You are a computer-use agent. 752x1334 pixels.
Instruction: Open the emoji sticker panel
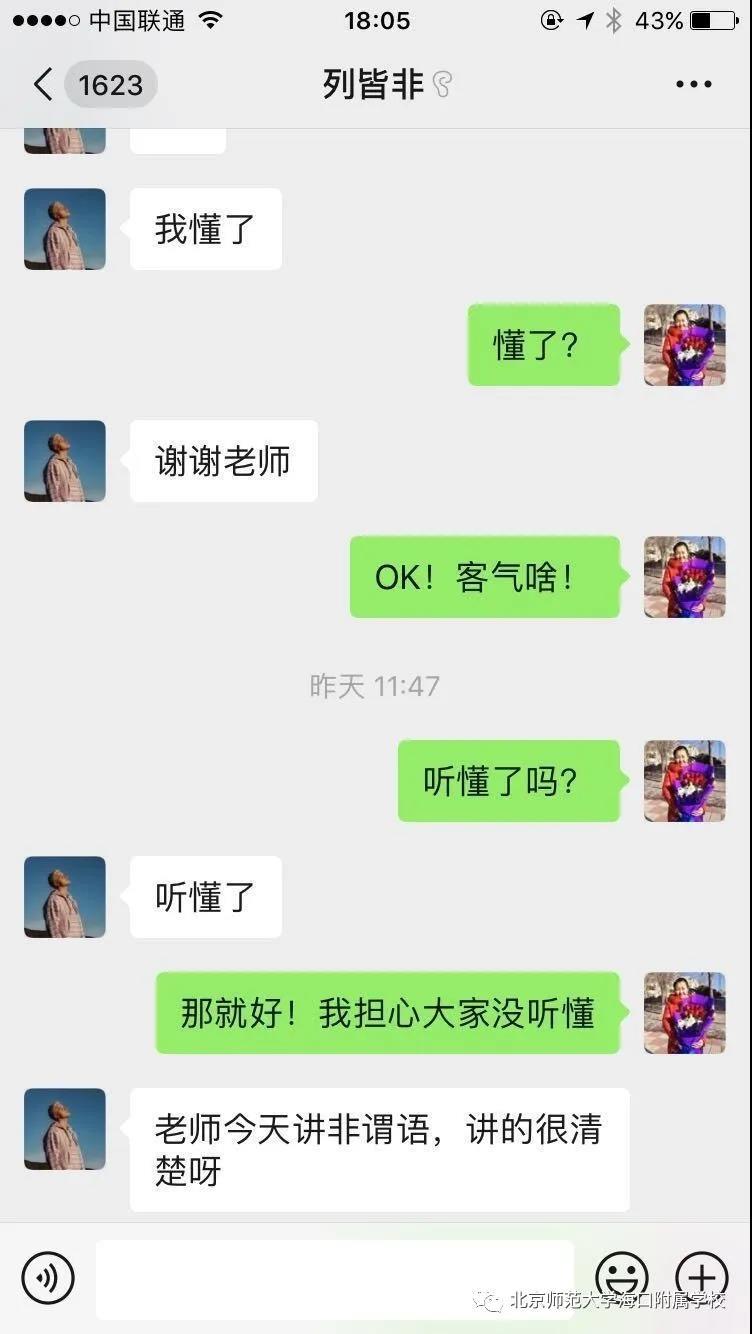tap(621, 1277)
